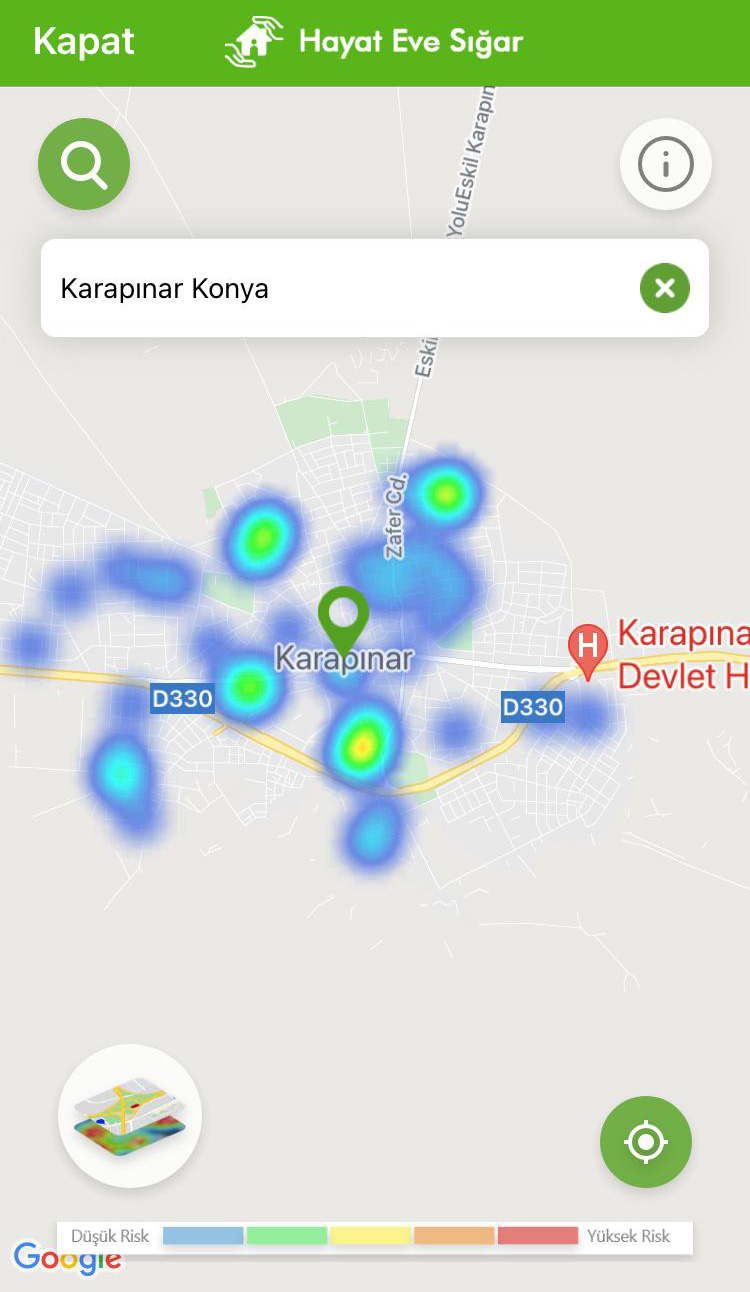
Task: Tap Kapat to close the map
Action: (x=84, y=42)
